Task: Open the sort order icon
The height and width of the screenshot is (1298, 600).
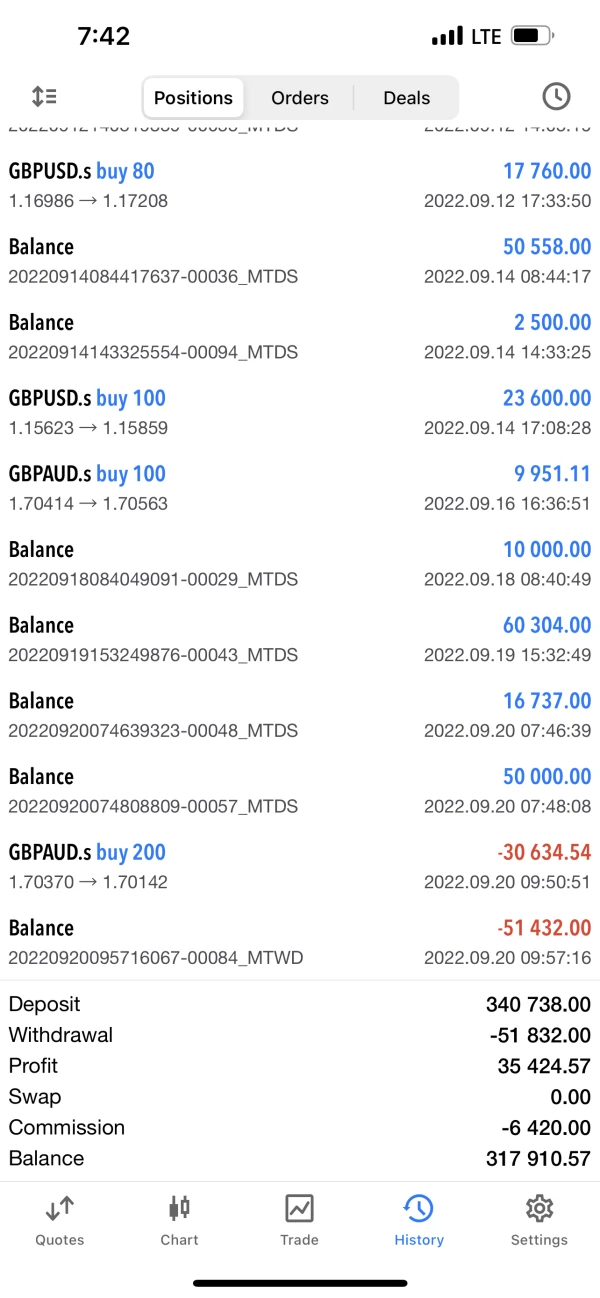Action: pos(44,97)
